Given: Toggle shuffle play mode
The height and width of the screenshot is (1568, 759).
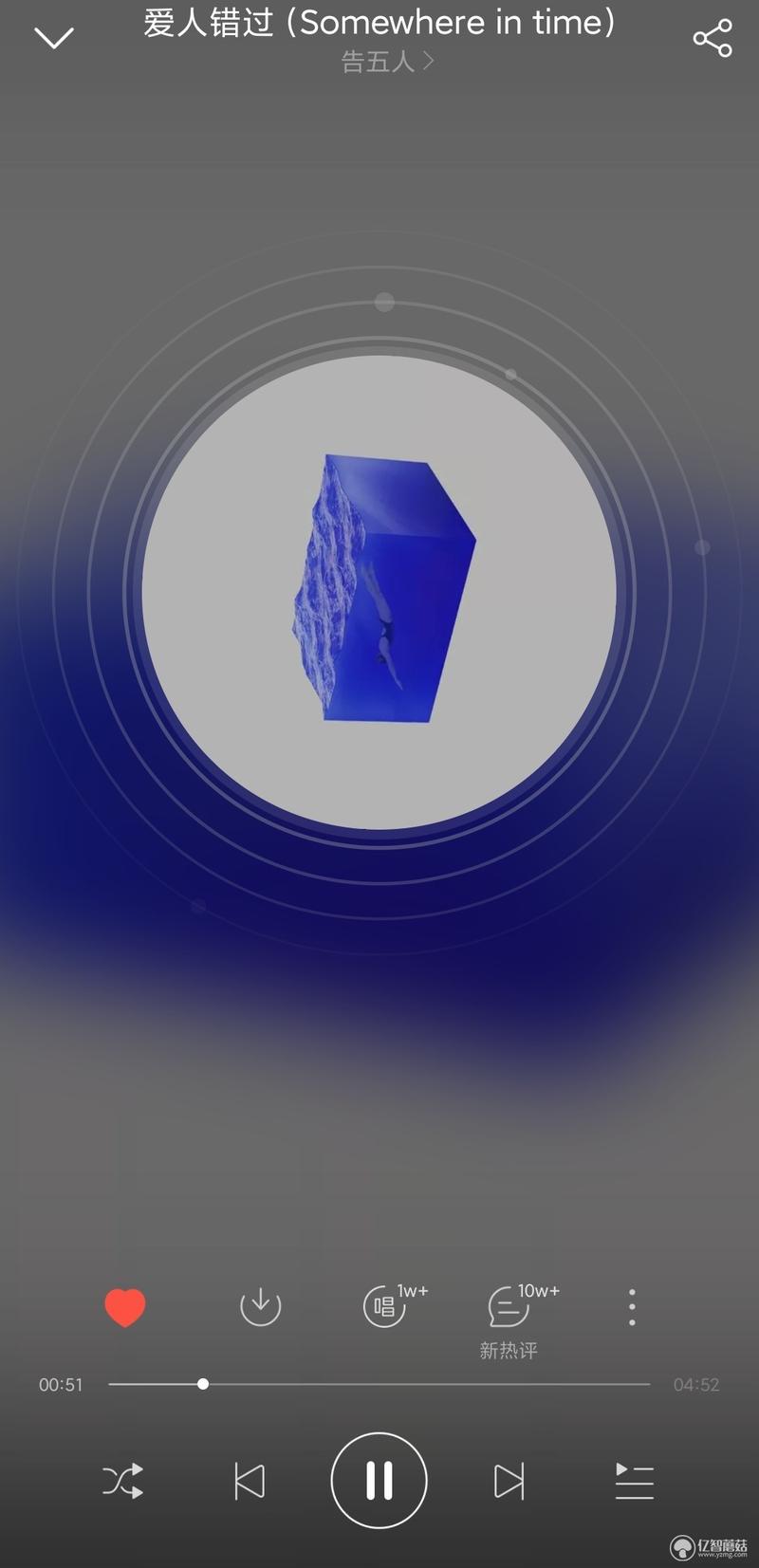Looking at the screenshot, I should (x=123, y=1481).
